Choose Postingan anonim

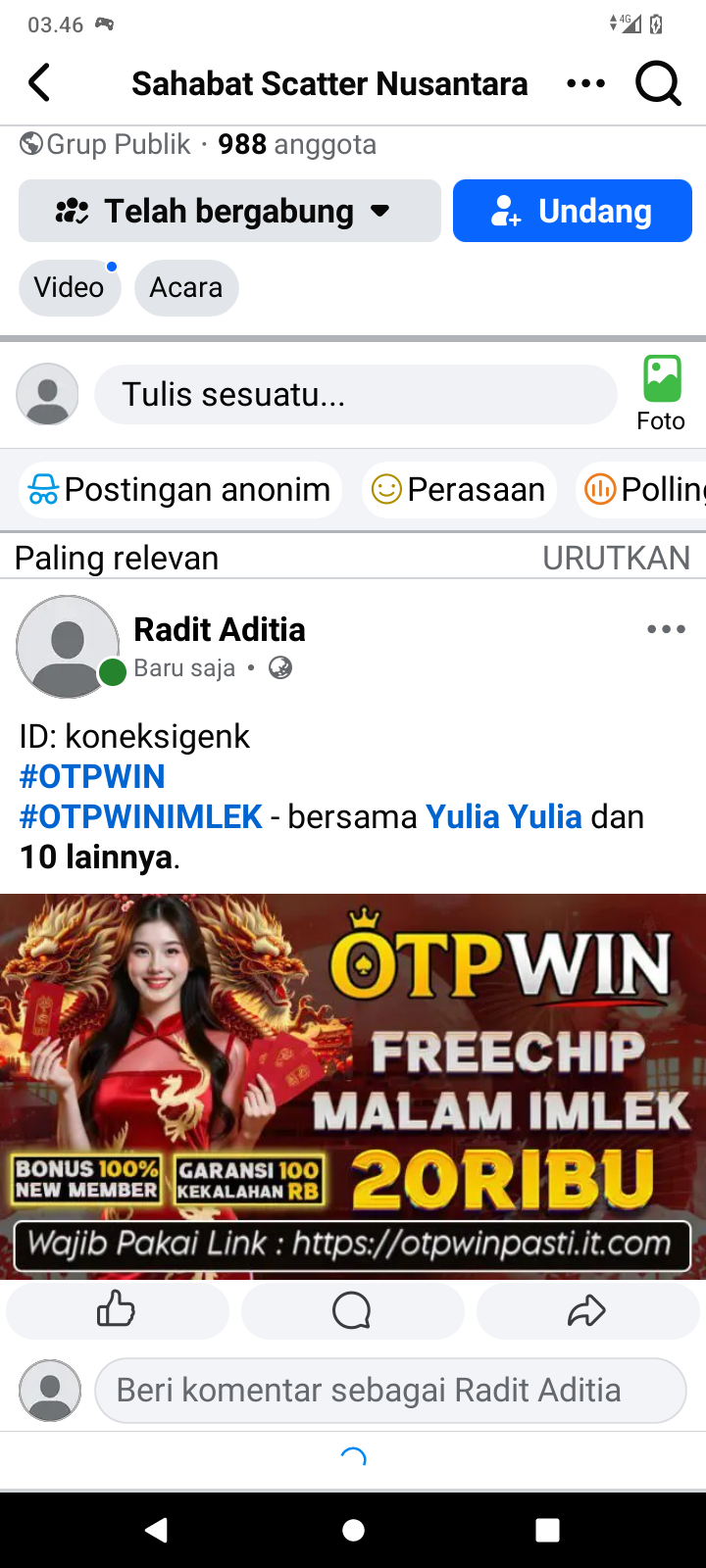coord(180,489)
